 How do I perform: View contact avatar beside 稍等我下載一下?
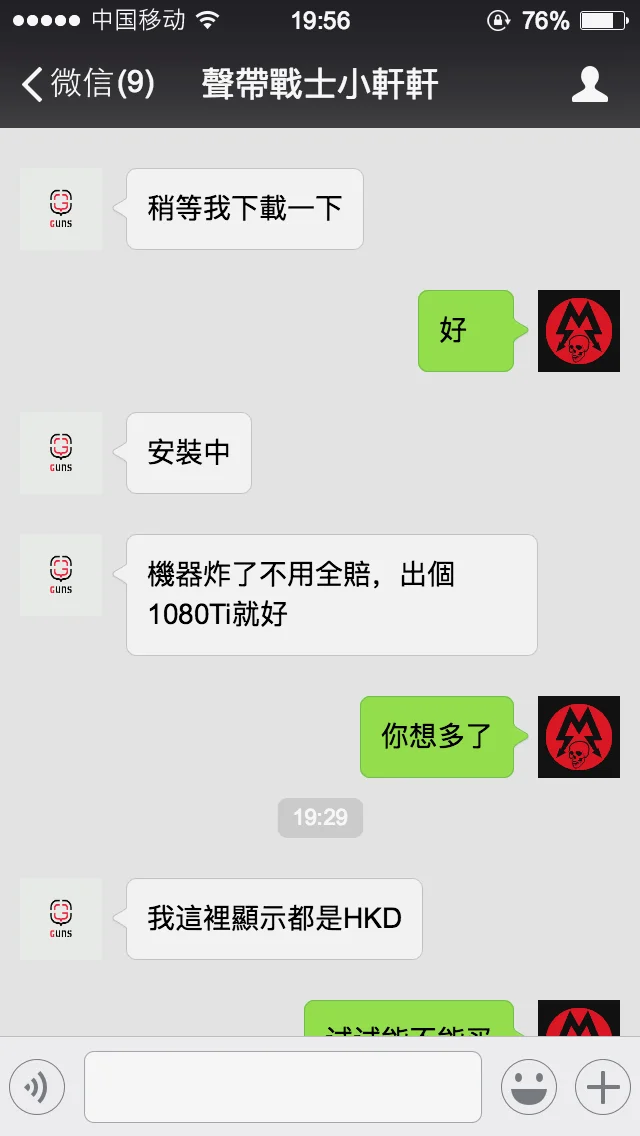point(61,209)
